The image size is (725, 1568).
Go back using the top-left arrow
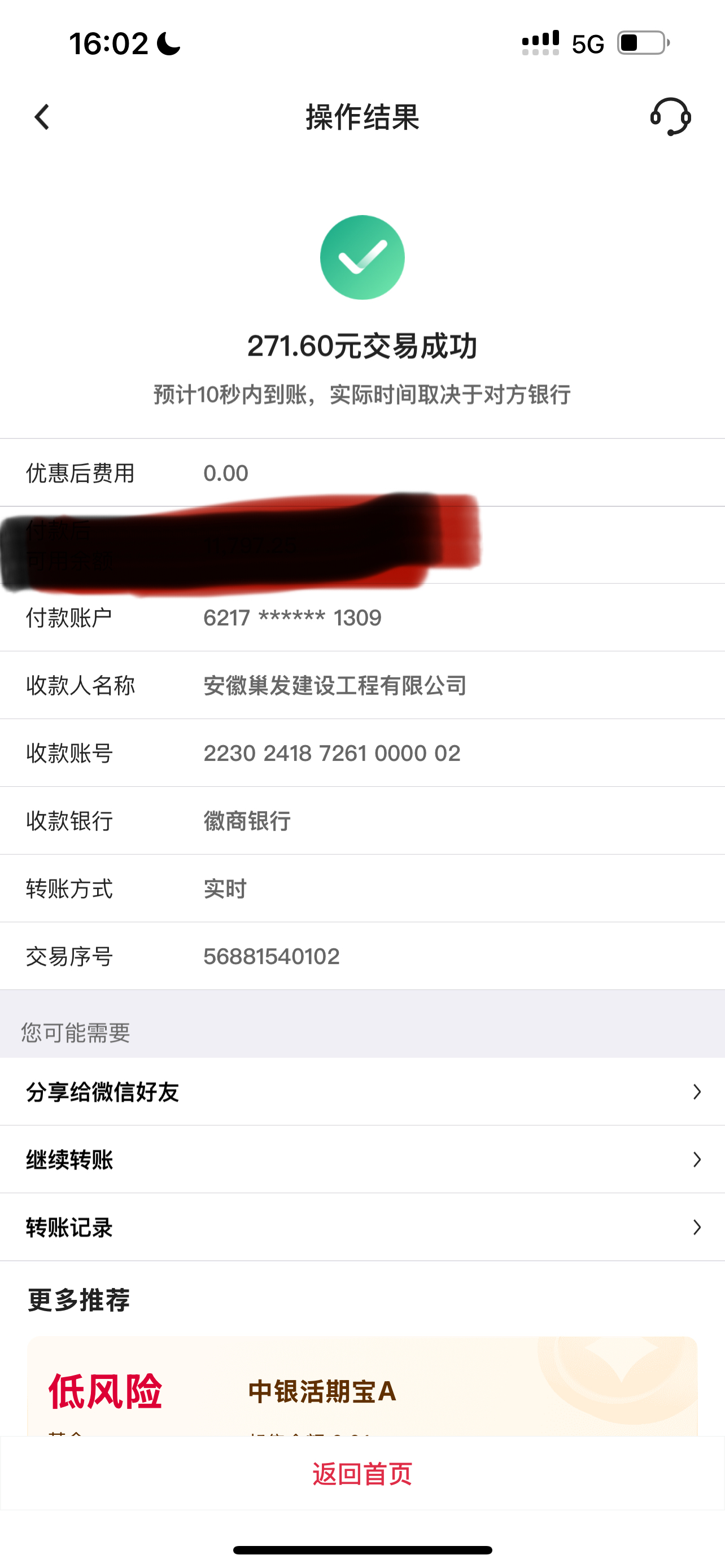41,117
